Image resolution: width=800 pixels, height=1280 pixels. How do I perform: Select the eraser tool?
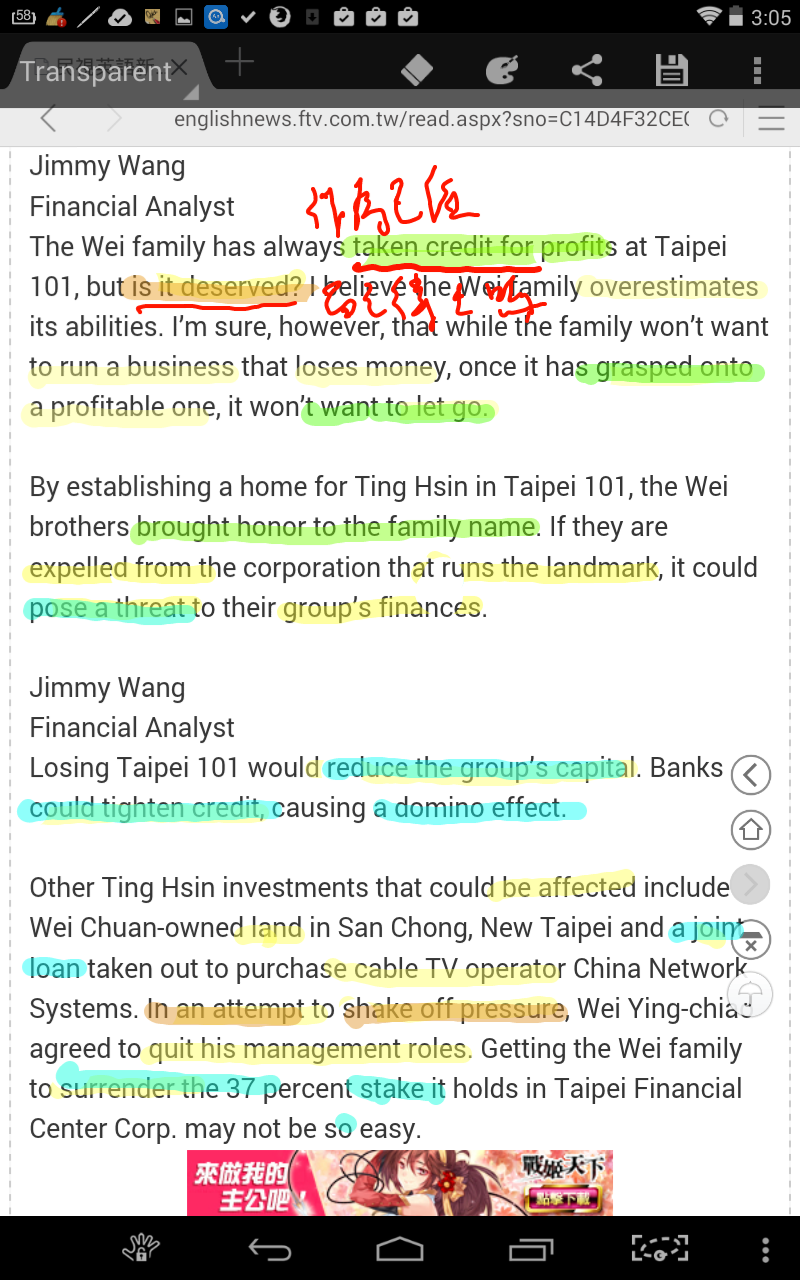pyautogui.click(x=417, y=70)
